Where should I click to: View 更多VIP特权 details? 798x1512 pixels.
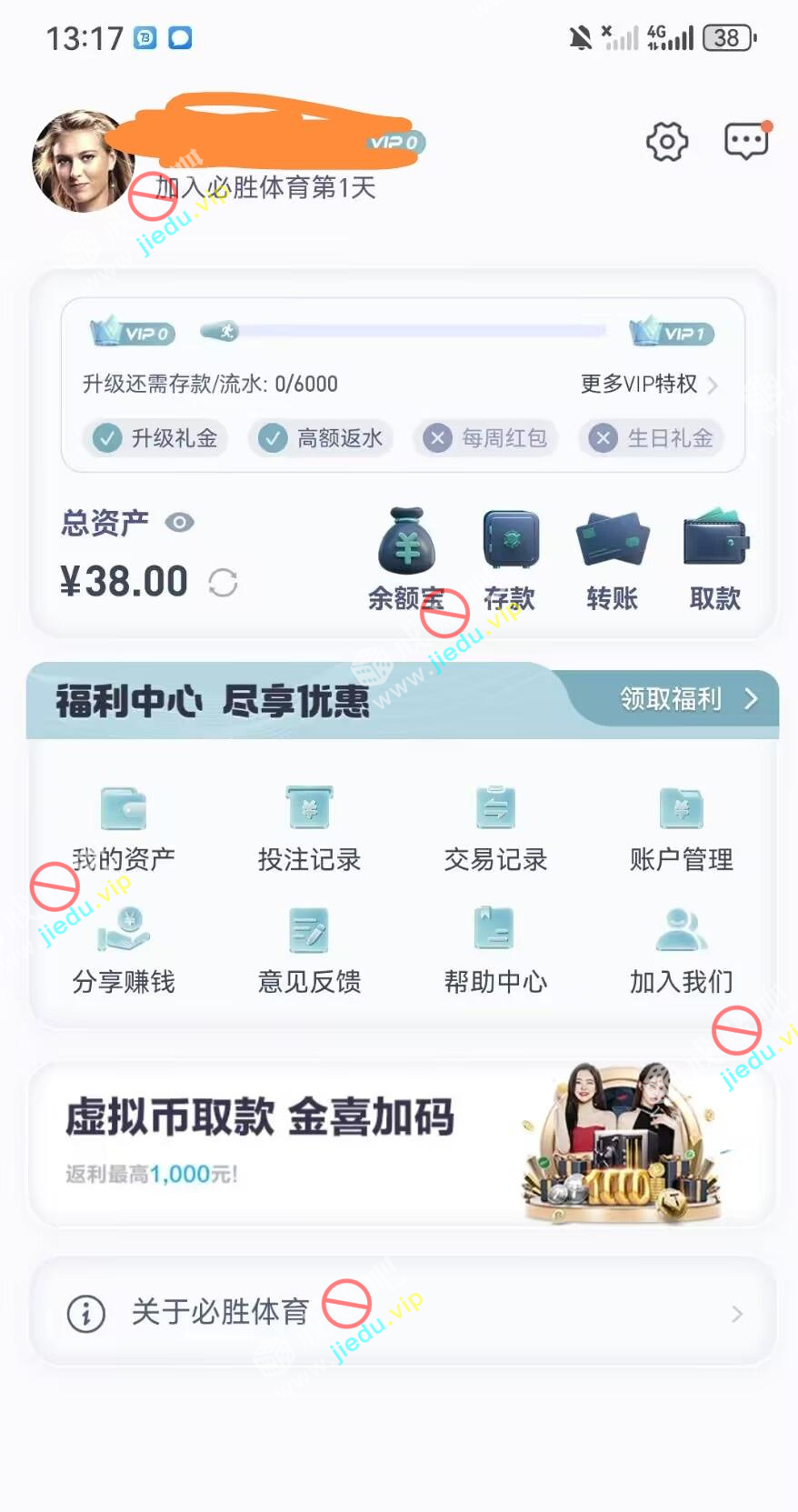(649, 385)
